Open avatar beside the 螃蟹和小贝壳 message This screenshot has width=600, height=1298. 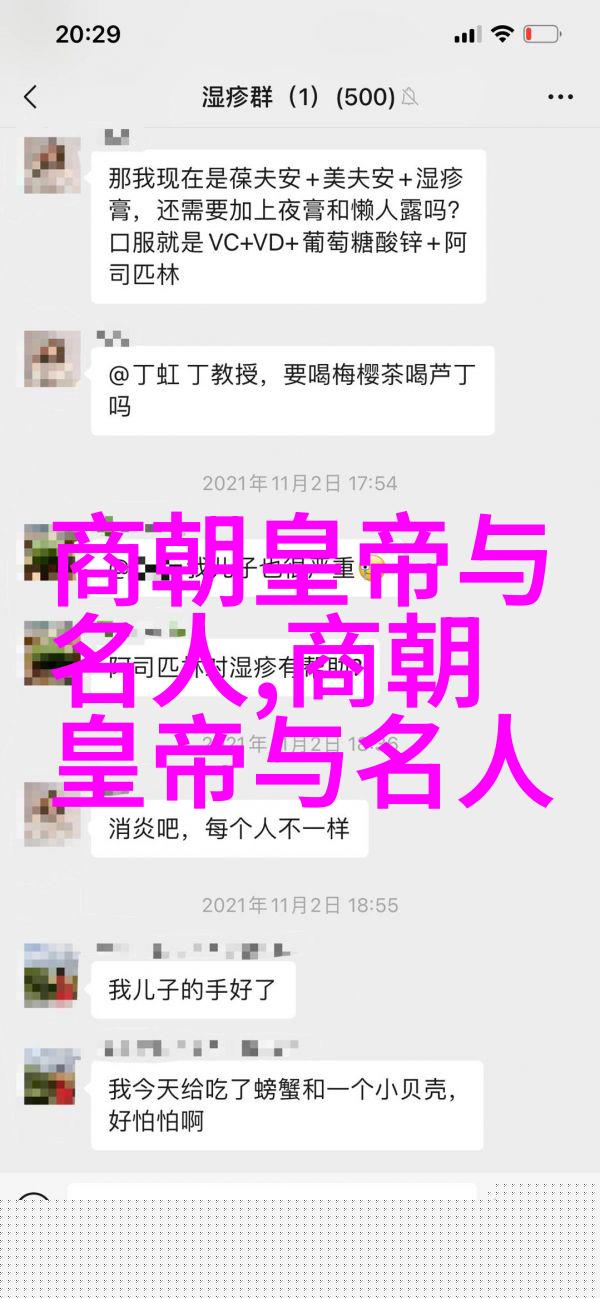(51, 1078)
